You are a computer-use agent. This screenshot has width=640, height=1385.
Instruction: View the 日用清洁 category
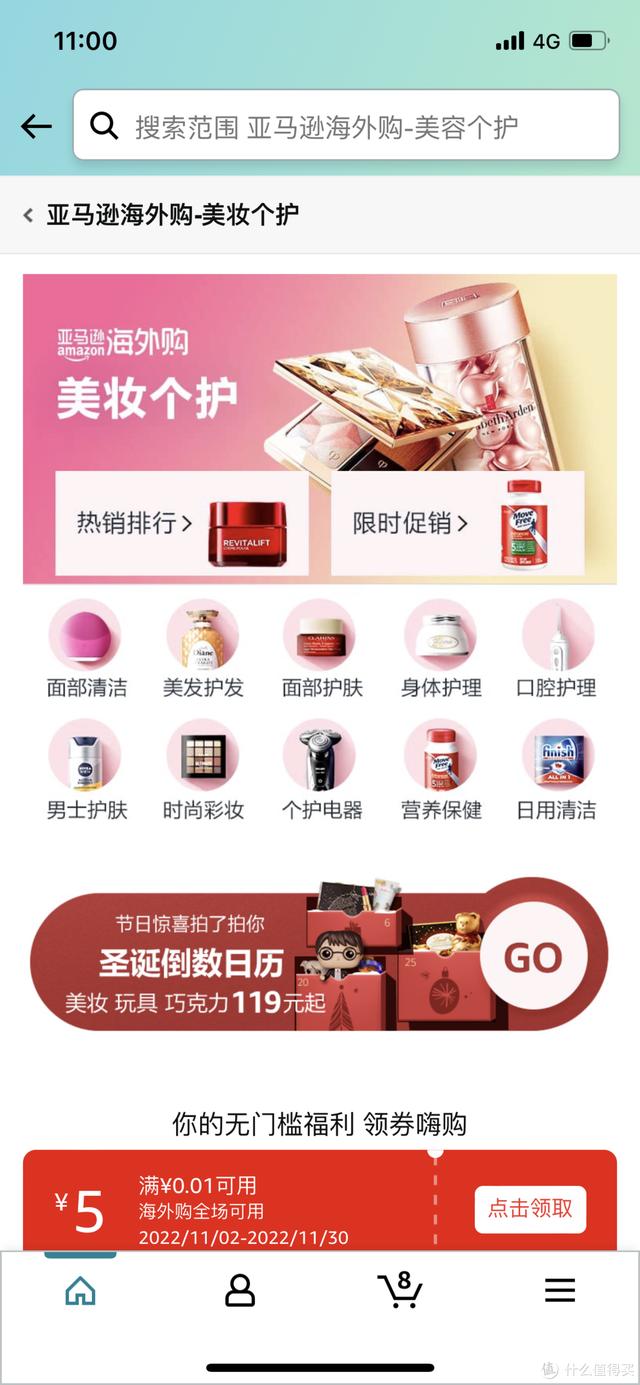(557, 770)
